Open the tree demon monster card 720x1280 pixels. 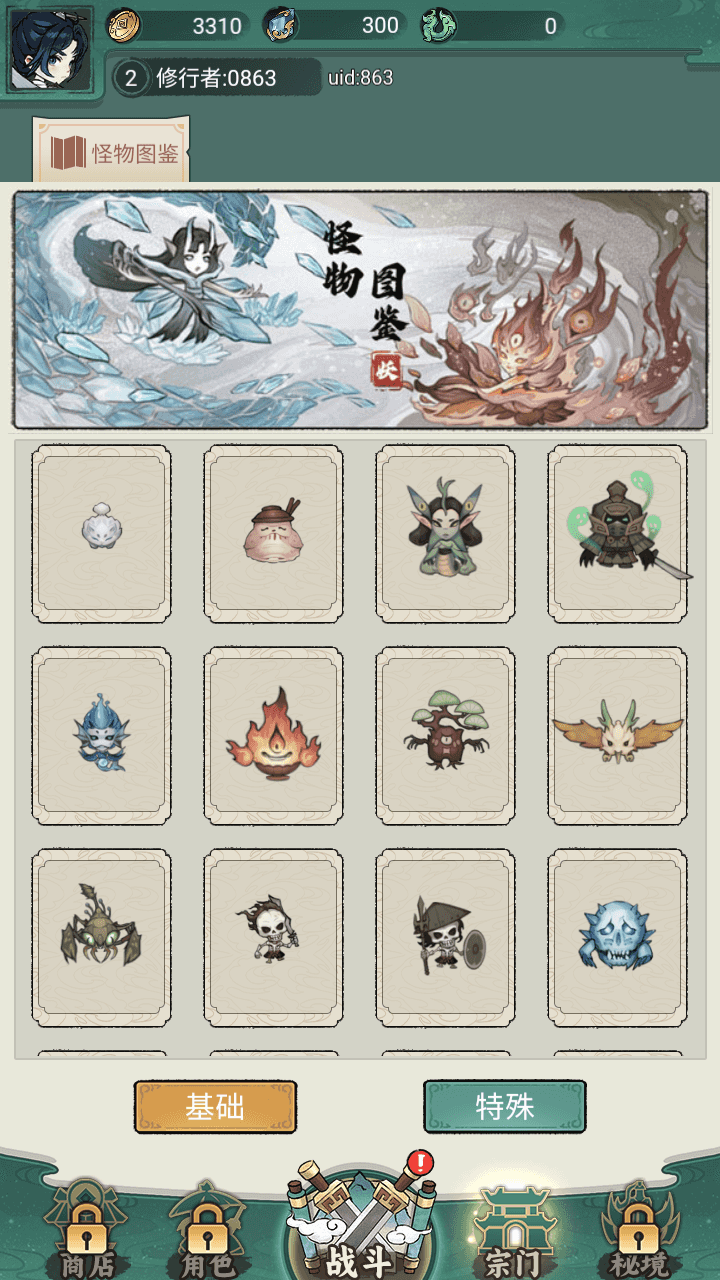445,736
